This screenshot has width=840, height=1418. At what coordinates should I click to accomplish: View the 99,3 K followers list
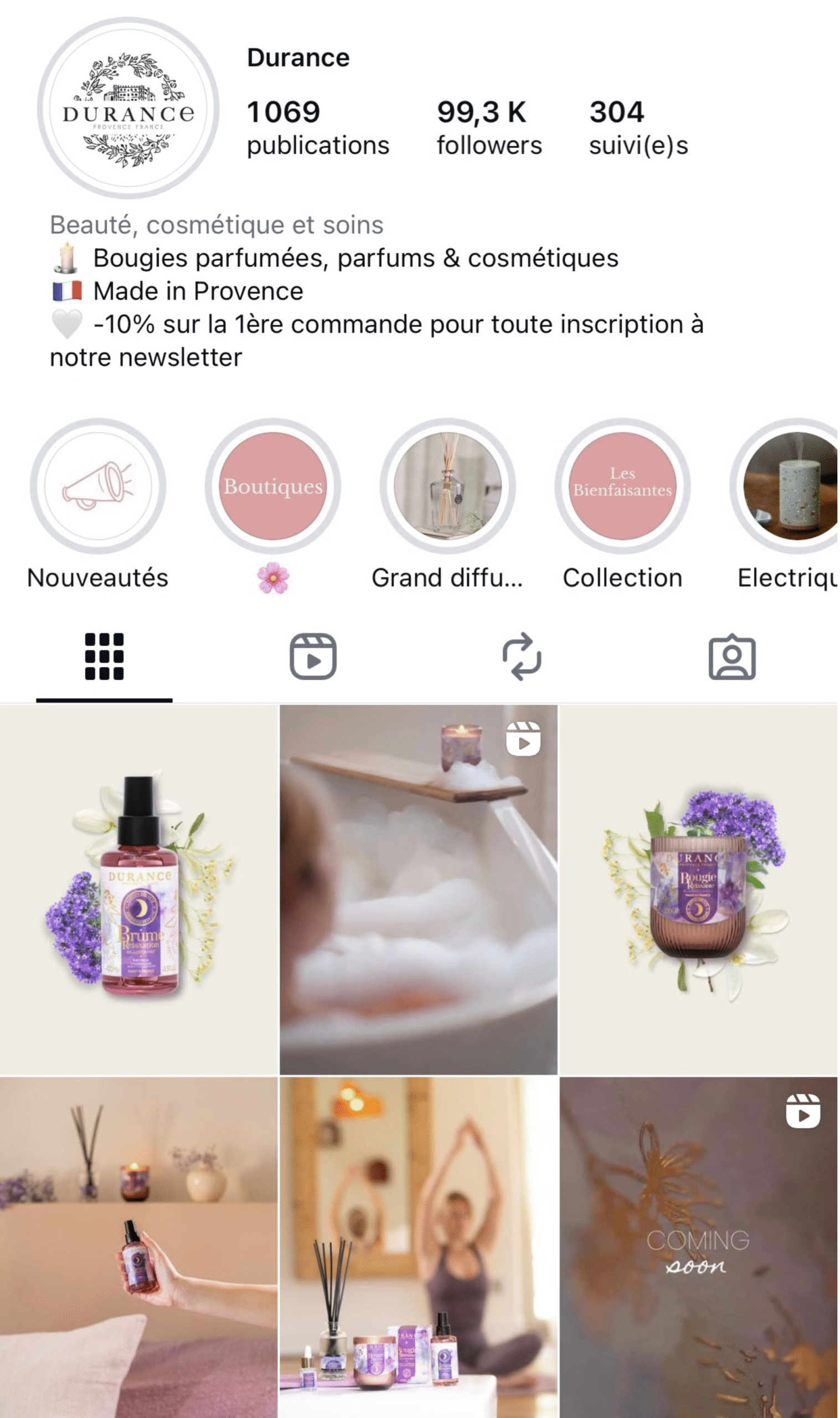point(488,127)
